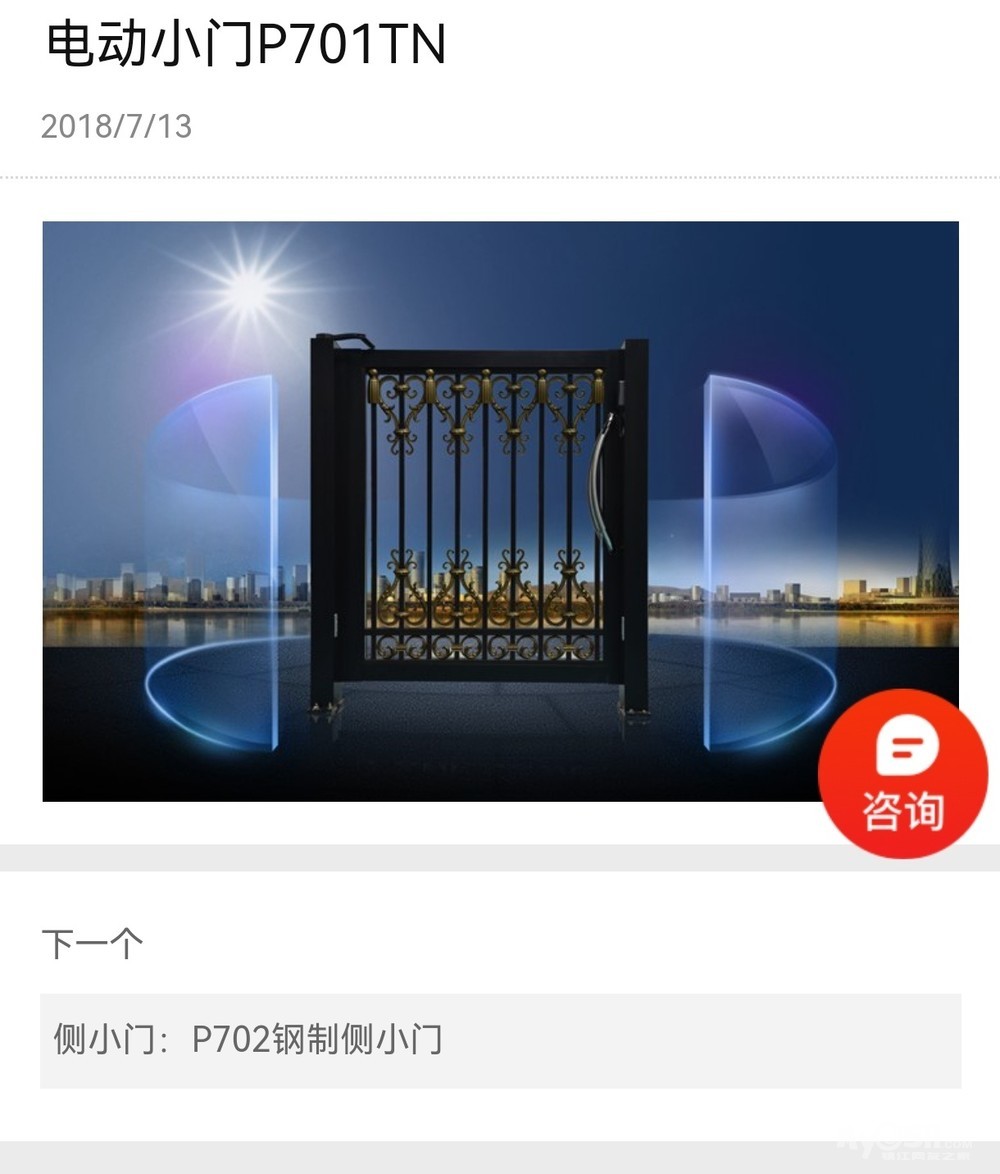The image size is (1000, 1174).
Task: View the electric gate product image
Action: coord(480,510)
